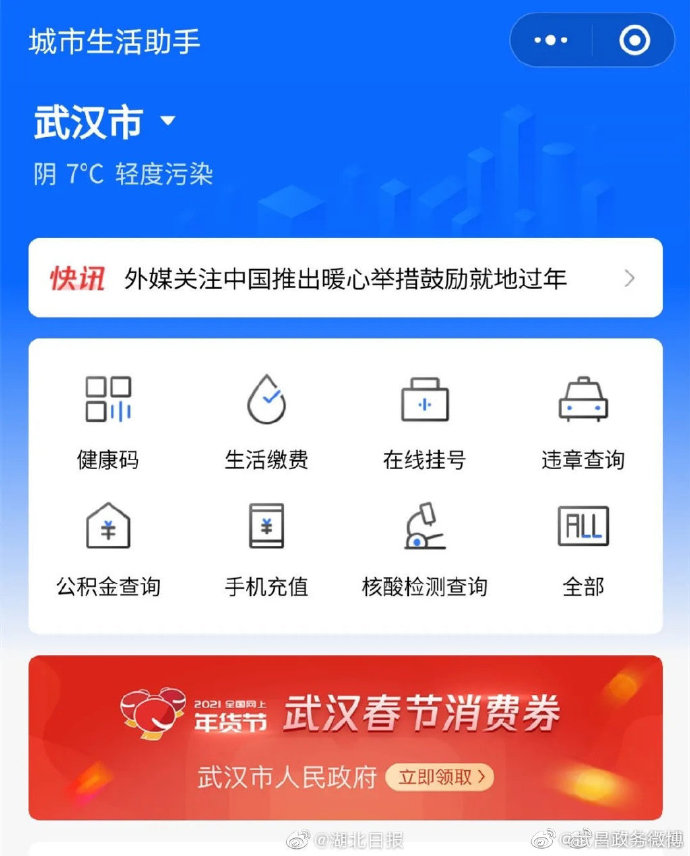The height and width of the screenshot is (856, 690).
Task: Open 在线挂号 online registration
Action: pos(424,420)
